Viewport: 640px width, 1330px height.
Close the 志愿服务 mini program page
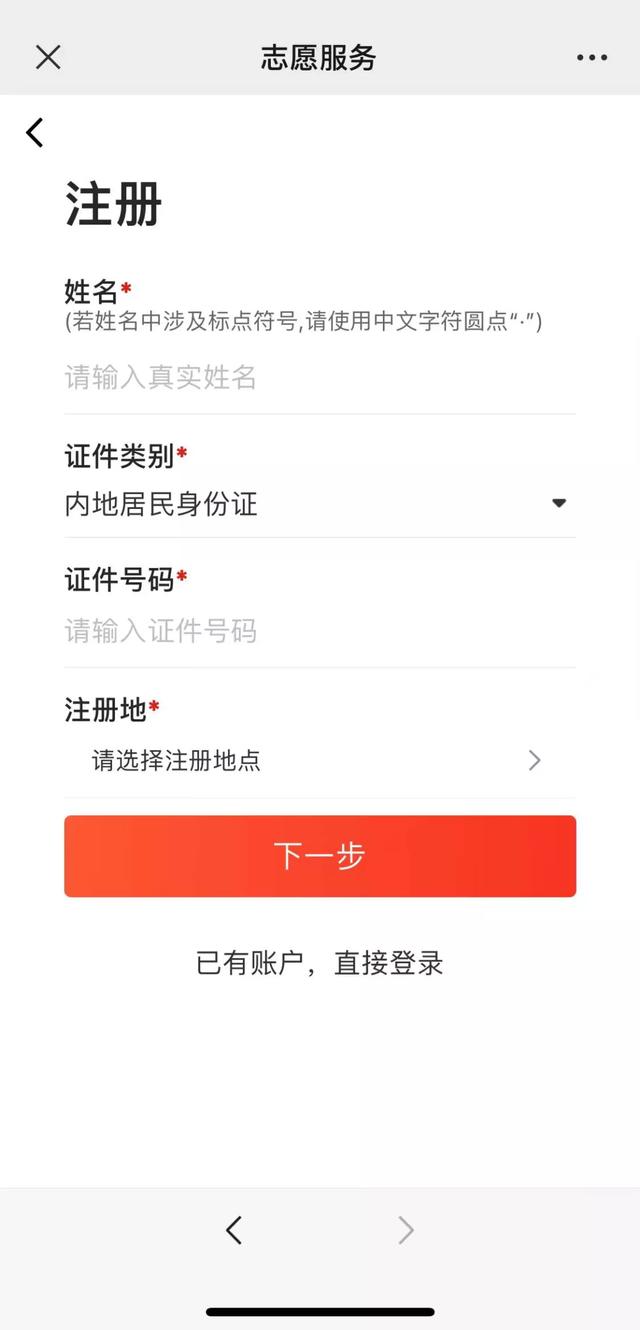pos(48,57)
